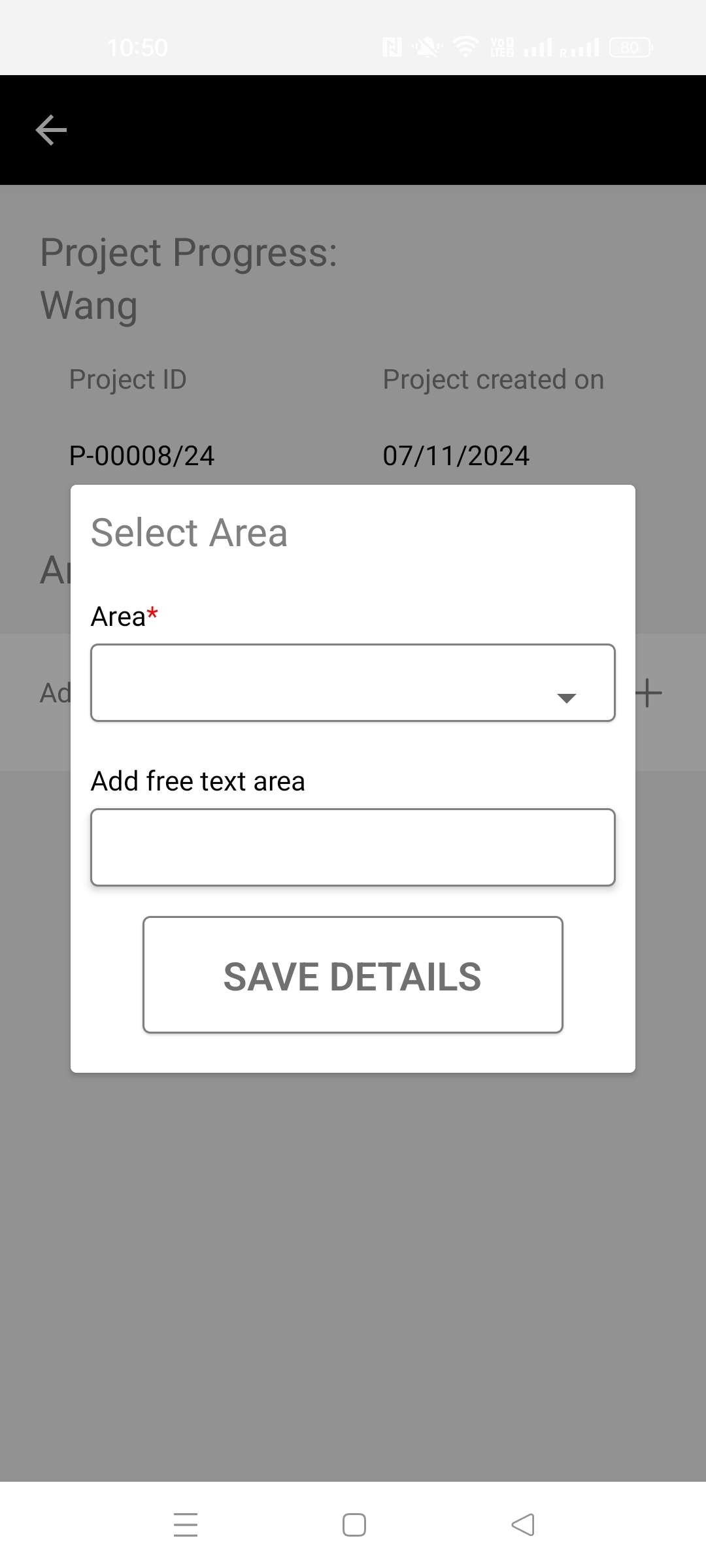Go back using the app bar arrow
The height and width of the screenshot is (1568, 706).
(x=51, y=130)
